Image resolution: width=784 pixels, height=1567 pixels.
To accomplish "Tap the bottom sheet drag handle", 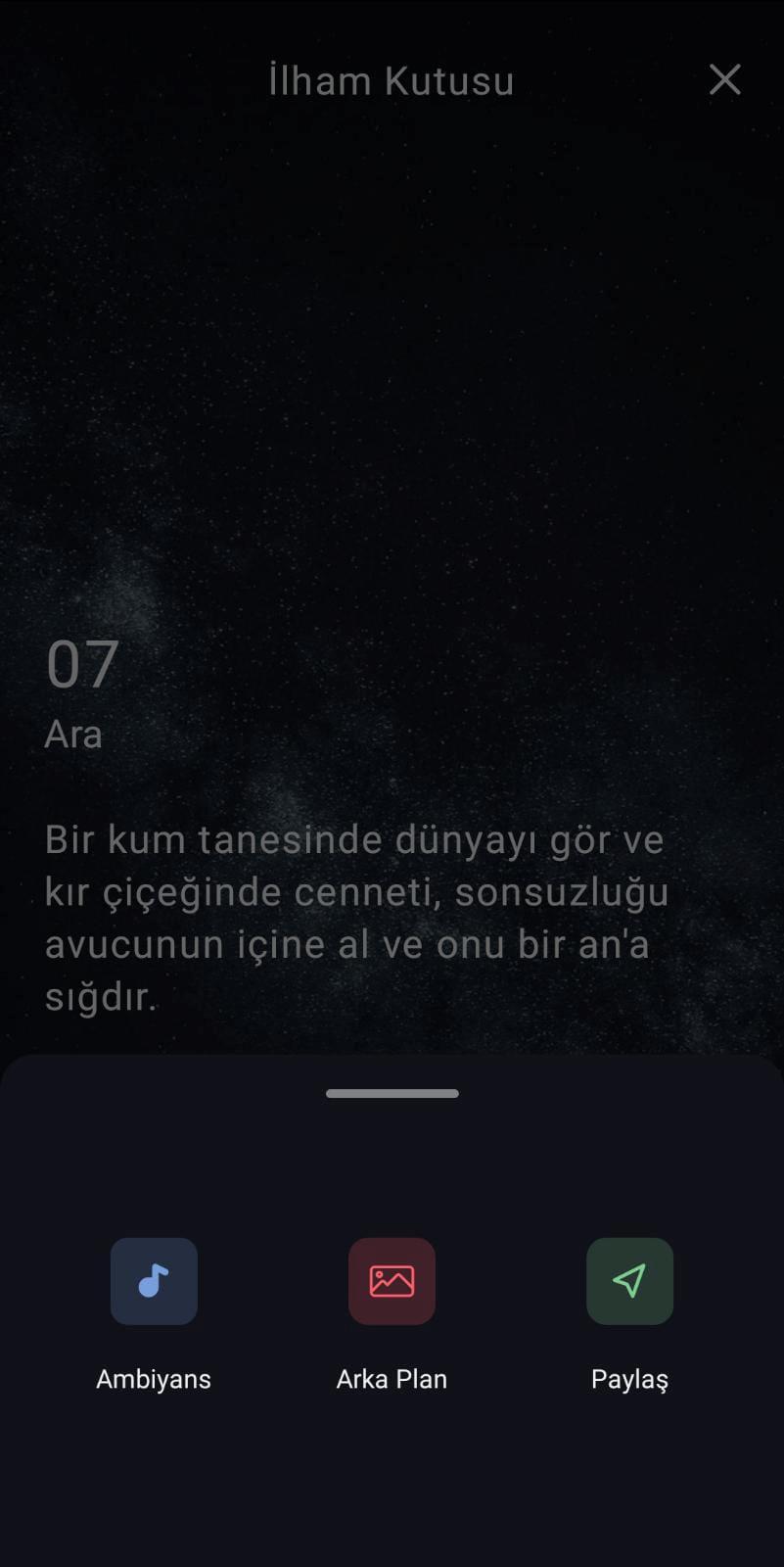I will coord(392,1093).
